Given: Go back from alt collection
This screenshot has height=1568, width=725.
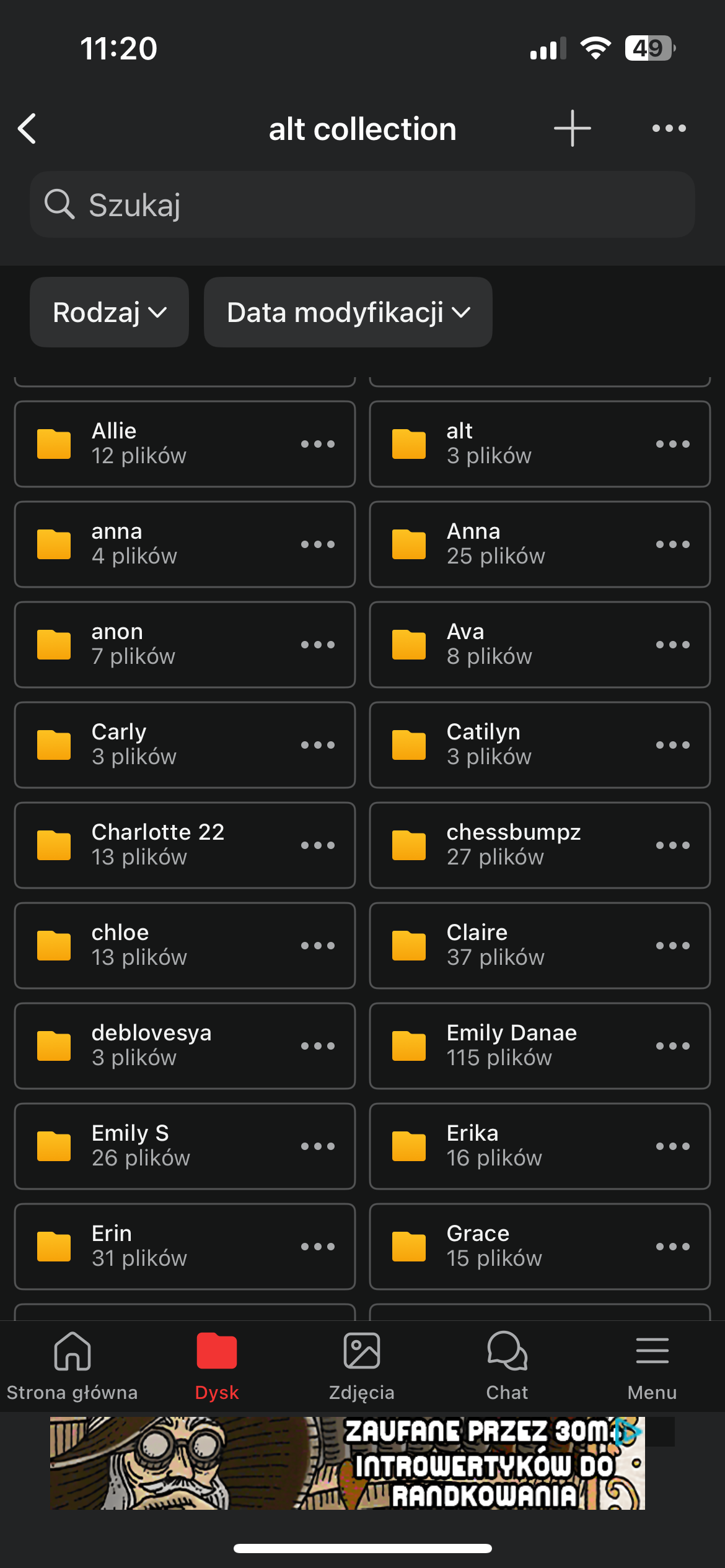Looking at the screenshot, I should [x=27, y=129].
